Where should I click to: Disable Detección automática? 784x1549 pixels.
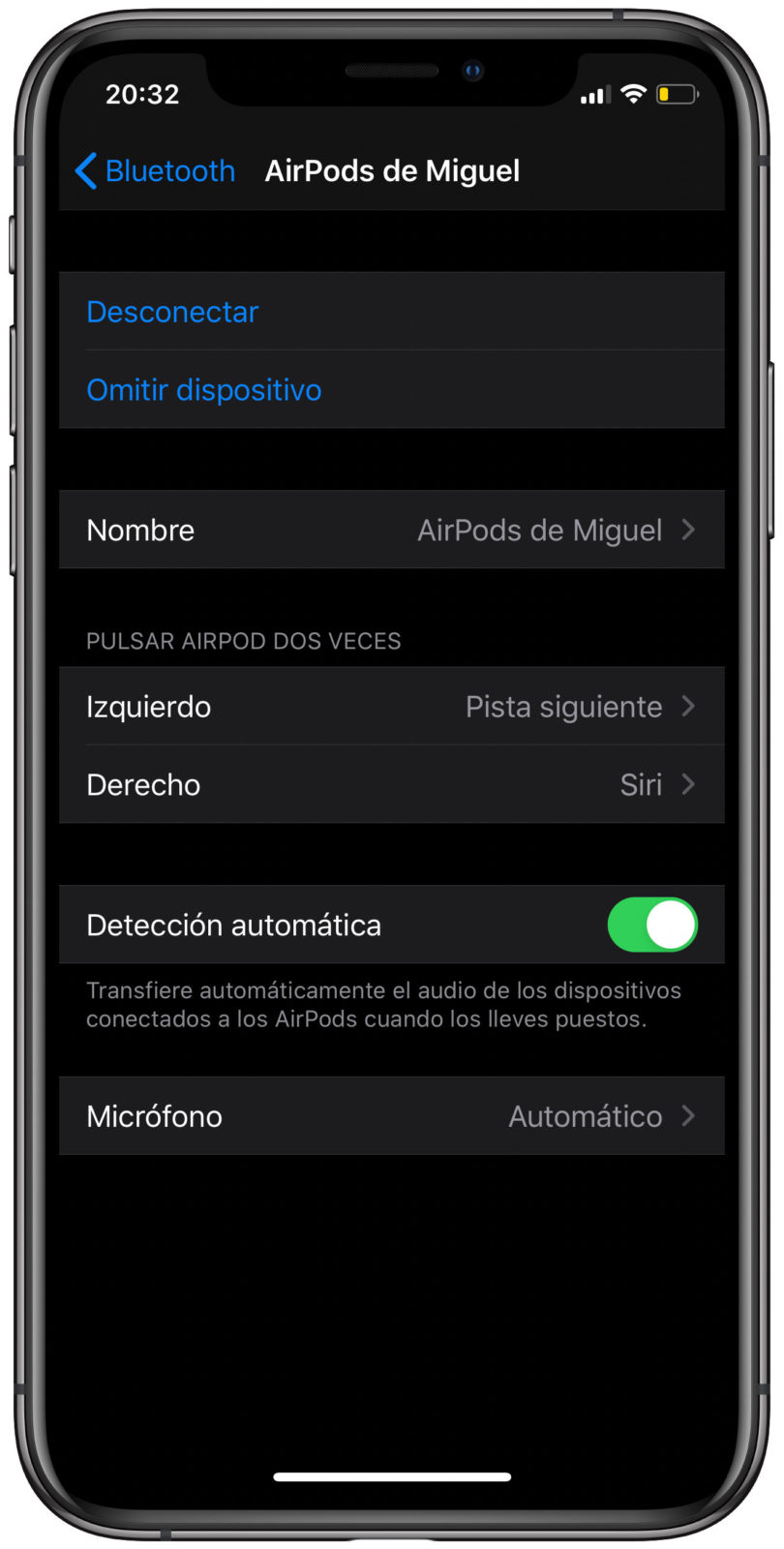click(651, 925)
